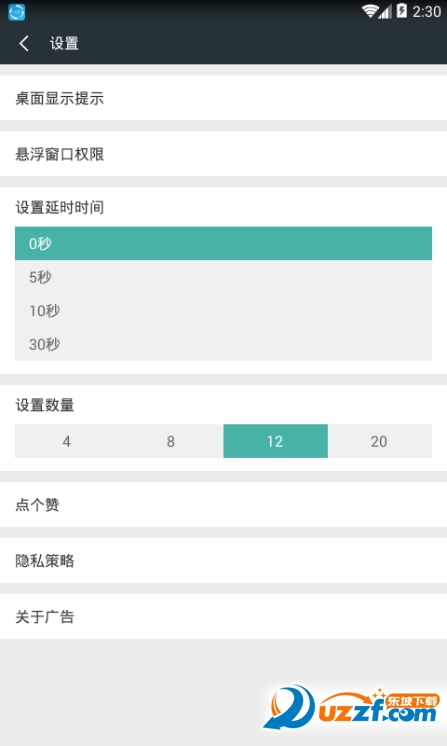Screen dimensions: 447x746
Task: Set quantity to 4
Action: coord(67,441)
